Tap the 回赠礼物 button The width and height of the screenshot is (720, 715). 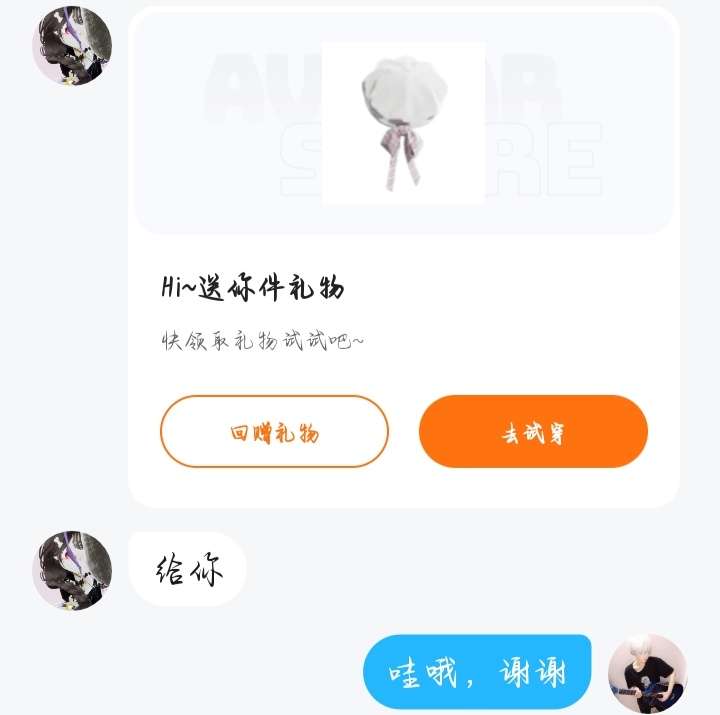coord(274,432)
